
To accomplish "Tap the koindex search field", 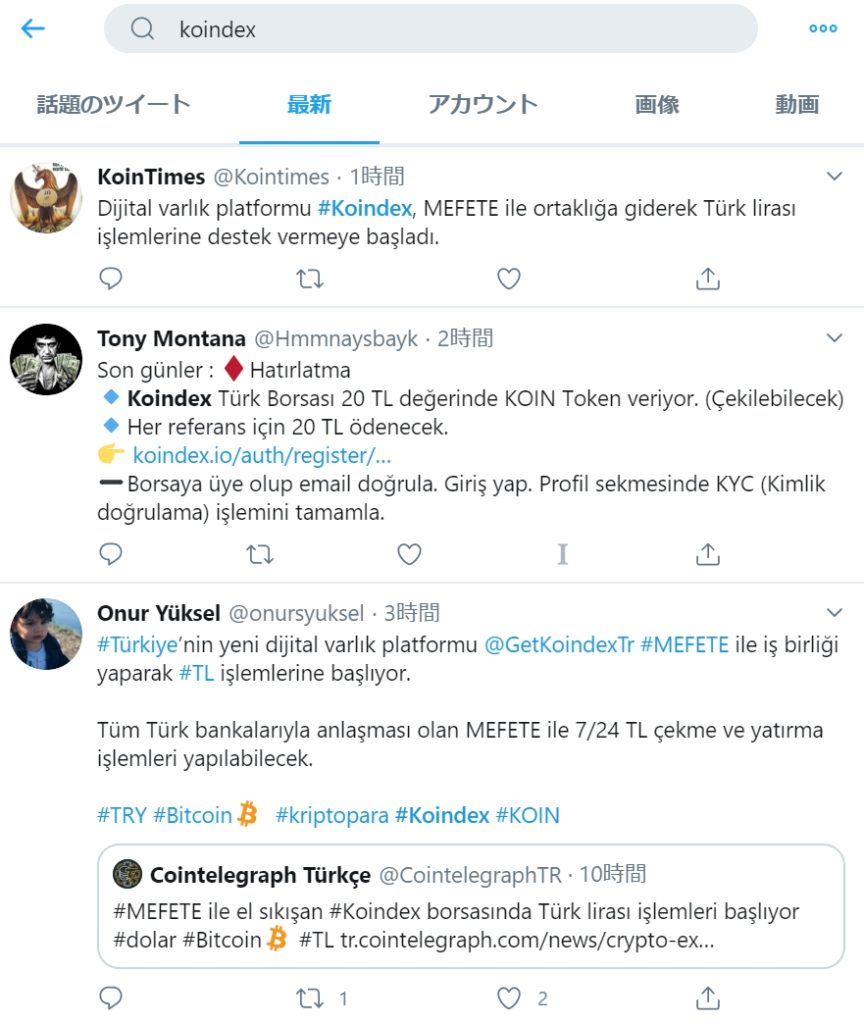I will point(430,30).
